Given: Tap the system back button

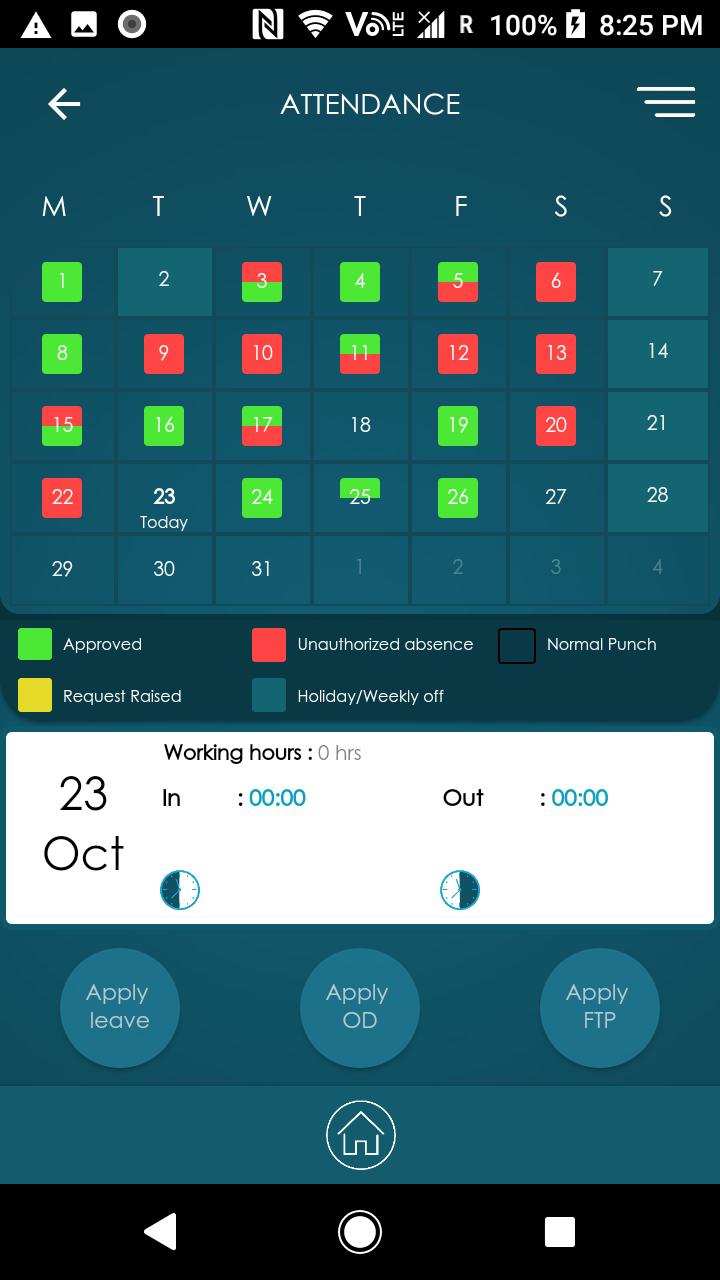Looking at the screenshot, I should 161,1232.
